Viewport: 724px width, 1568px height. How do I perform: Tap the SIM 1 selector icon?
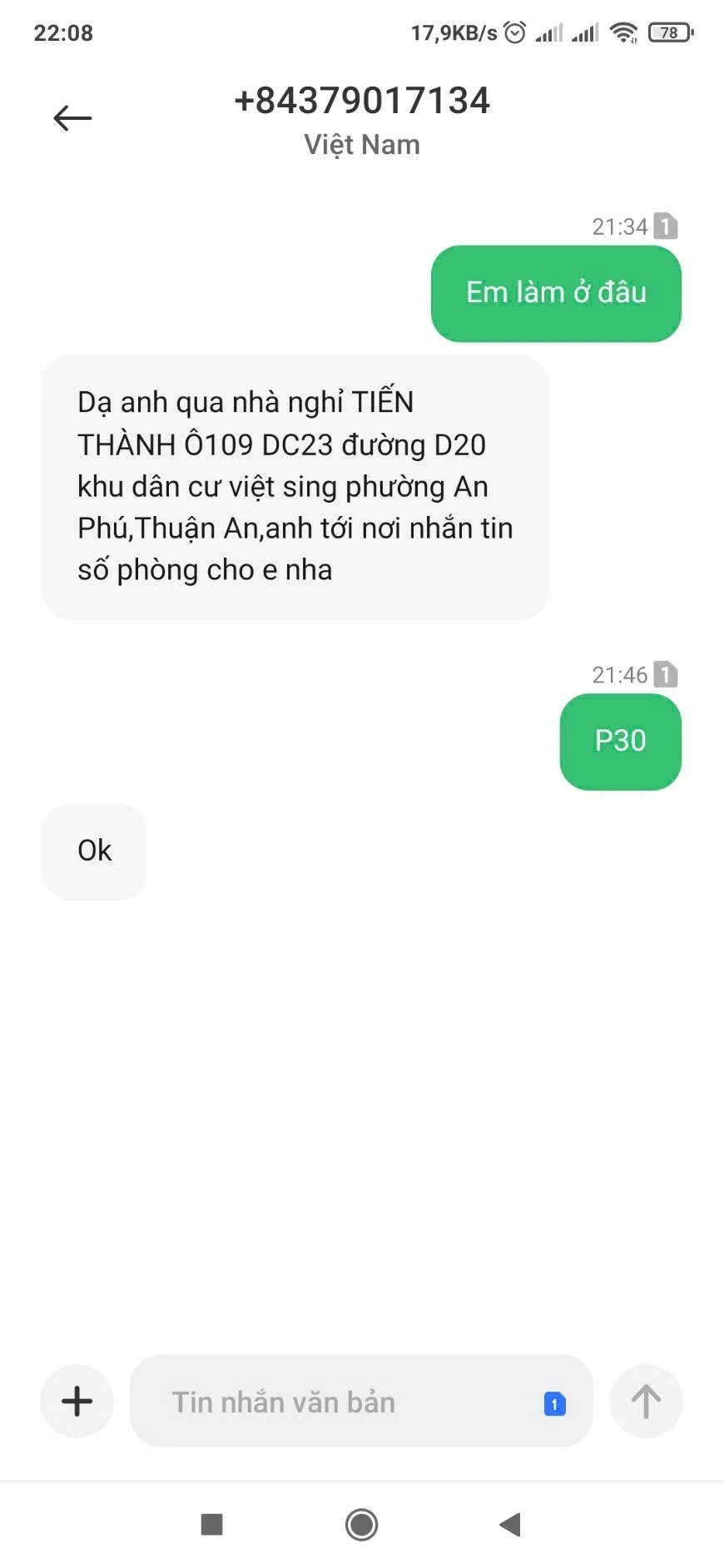554,1404
